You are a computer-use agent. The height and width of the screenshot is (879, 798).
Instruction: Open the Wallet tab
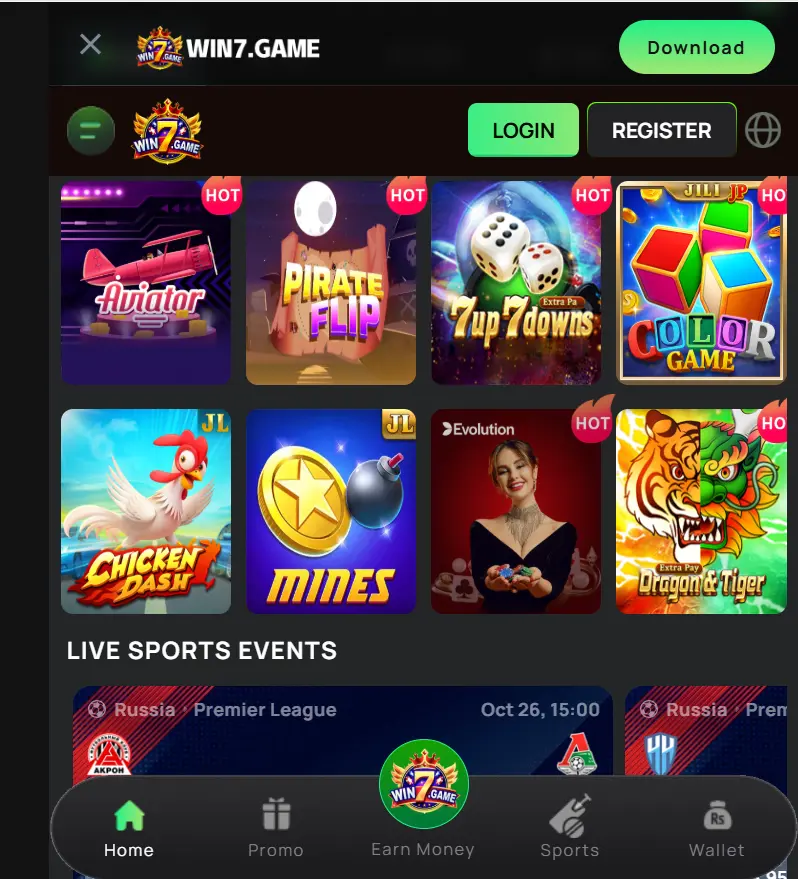point(716,830)
